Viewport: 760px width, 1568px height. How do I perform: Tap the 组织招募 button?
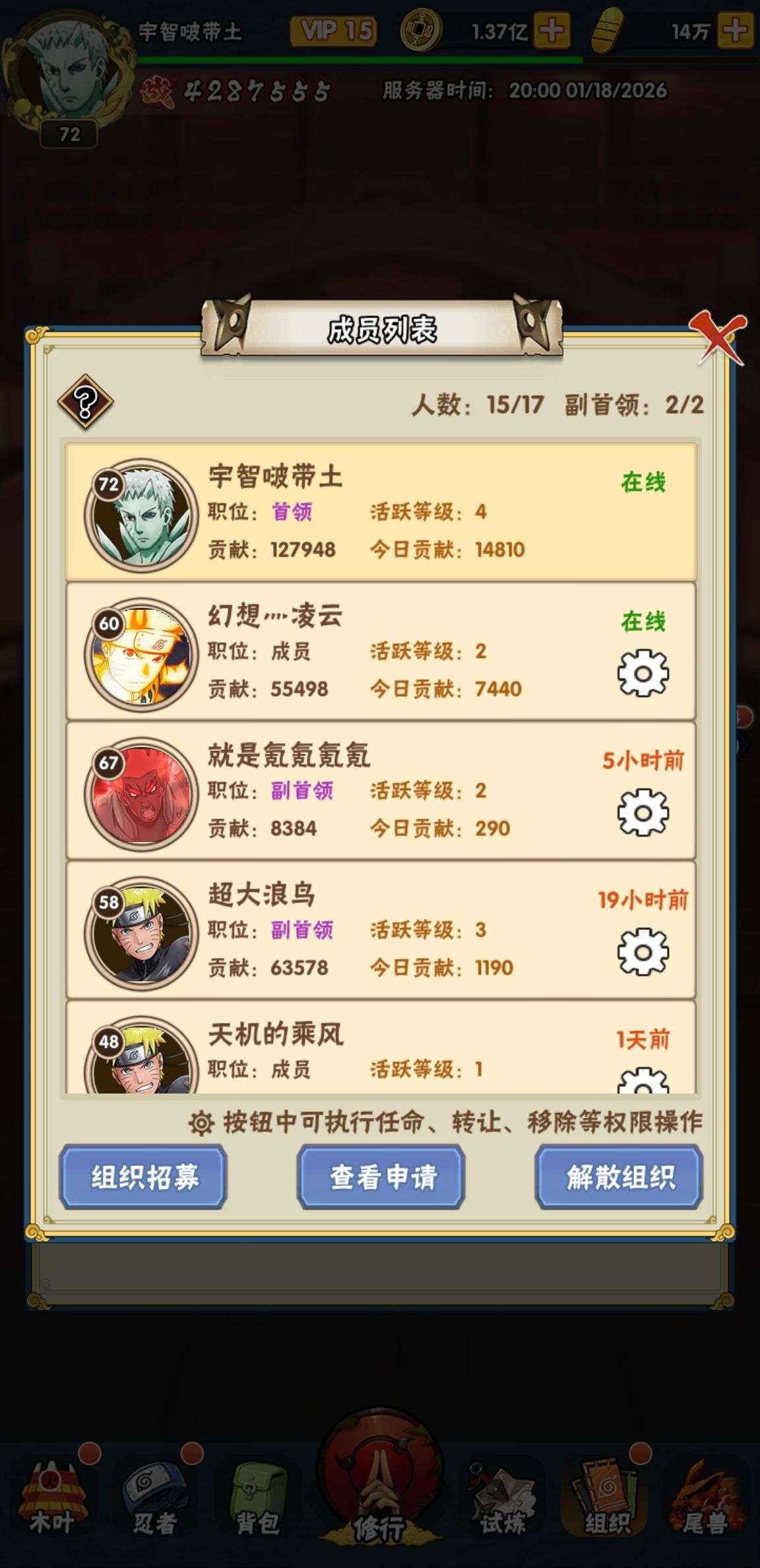click(x=144, y=1177)
